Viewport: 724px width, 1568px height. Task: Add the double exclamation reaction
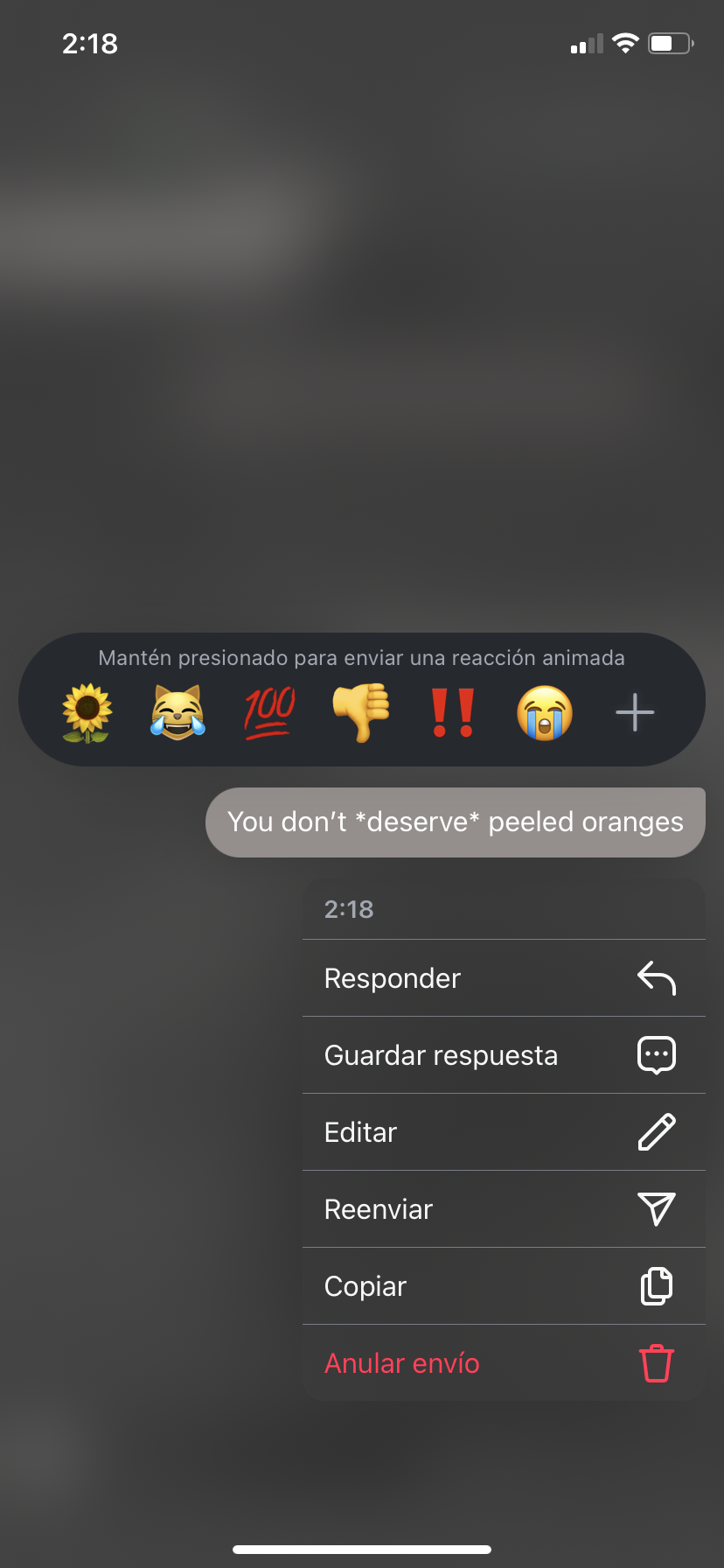[x=453, y=713]
